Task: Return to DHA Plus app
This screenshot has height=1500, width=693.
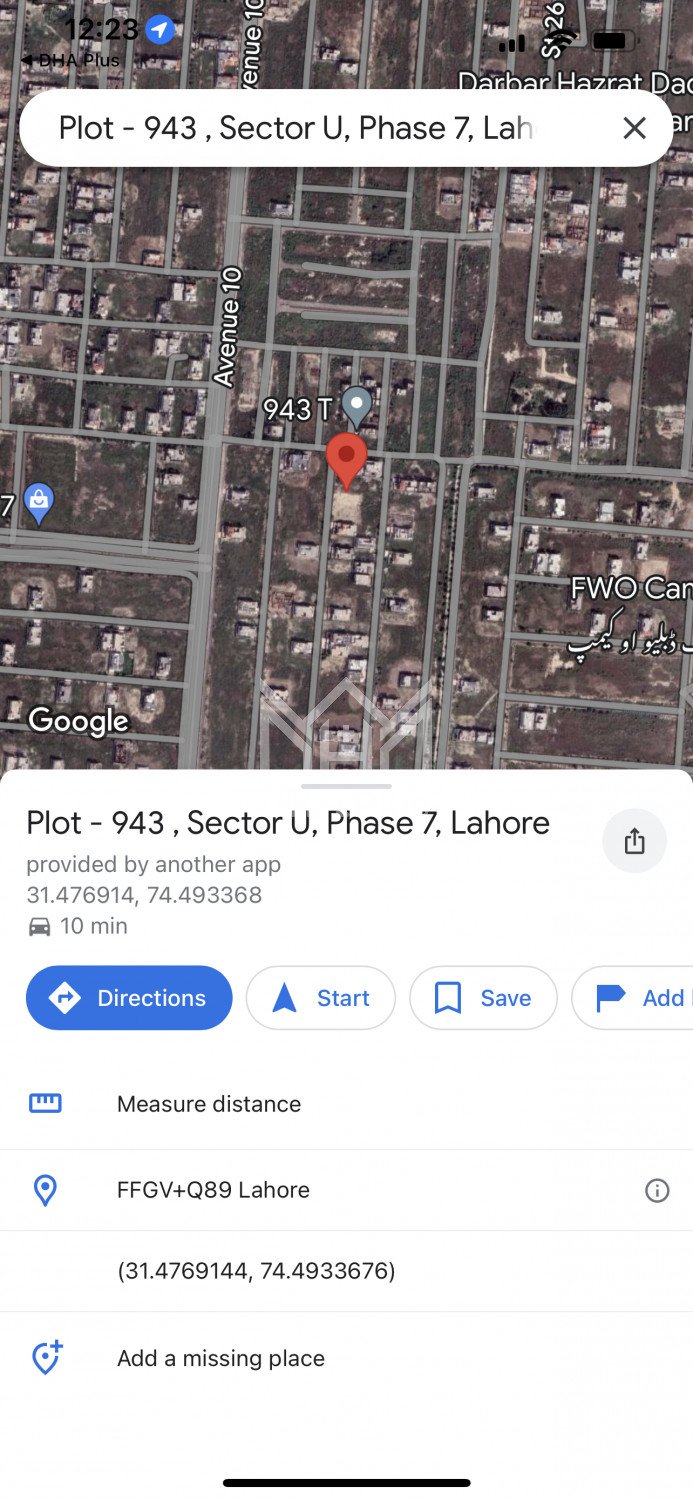Action: click(x=70, y=61)
